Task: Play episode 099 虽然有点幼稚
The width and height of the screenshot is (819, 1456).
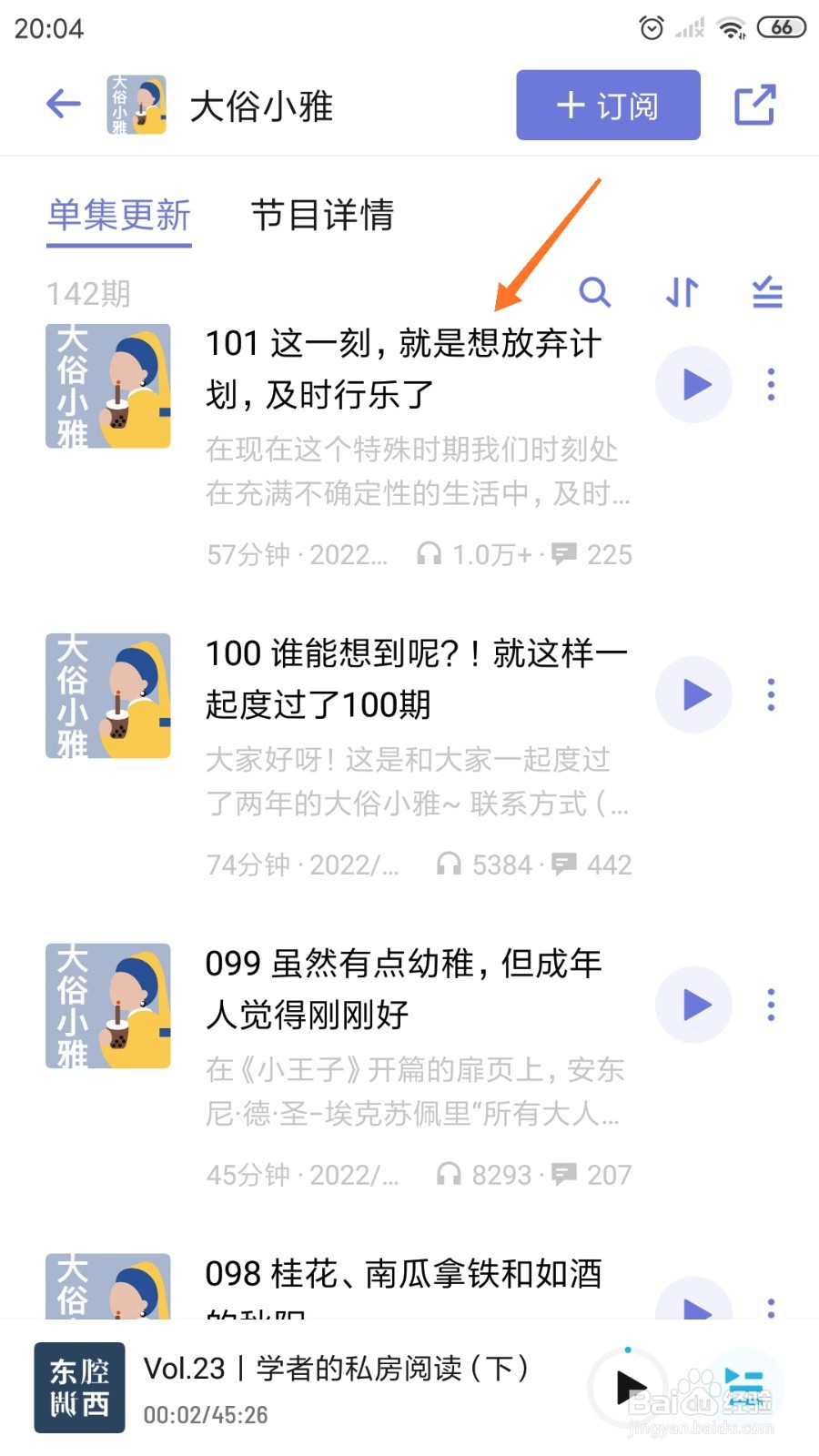Action: (694, 1006)
